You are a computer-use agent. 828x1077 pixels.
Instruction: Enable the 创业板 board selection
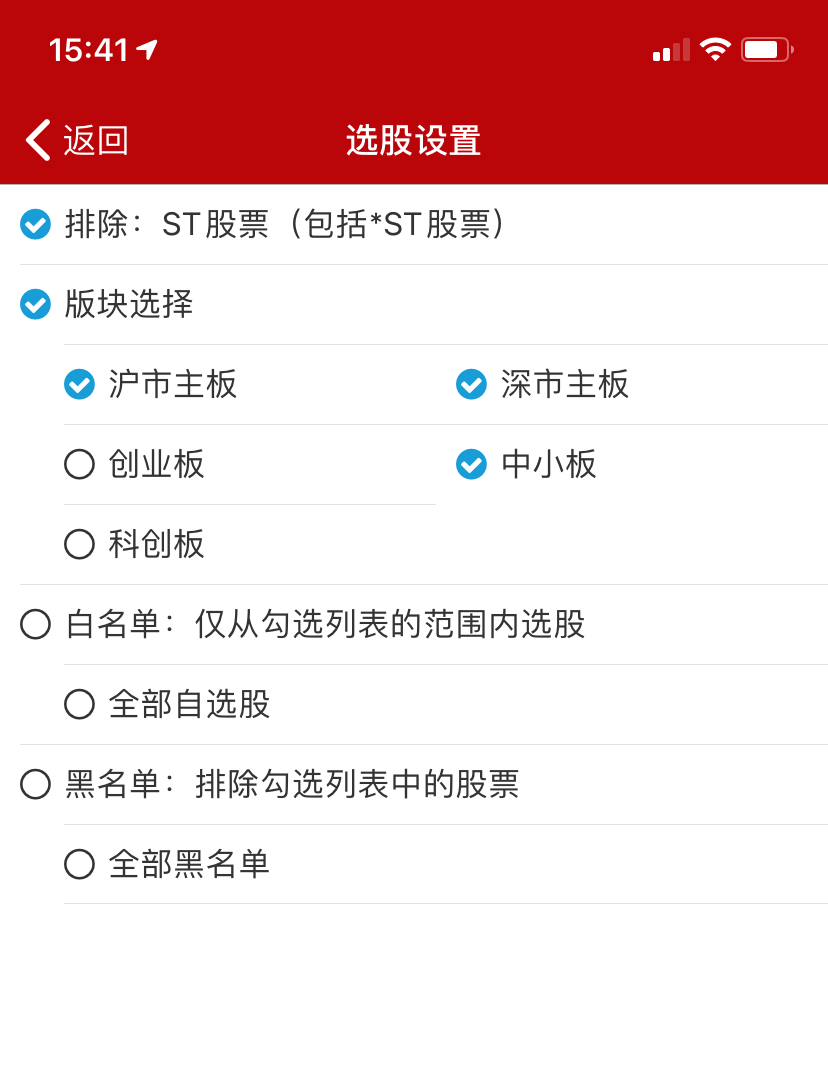click(79, 464)
